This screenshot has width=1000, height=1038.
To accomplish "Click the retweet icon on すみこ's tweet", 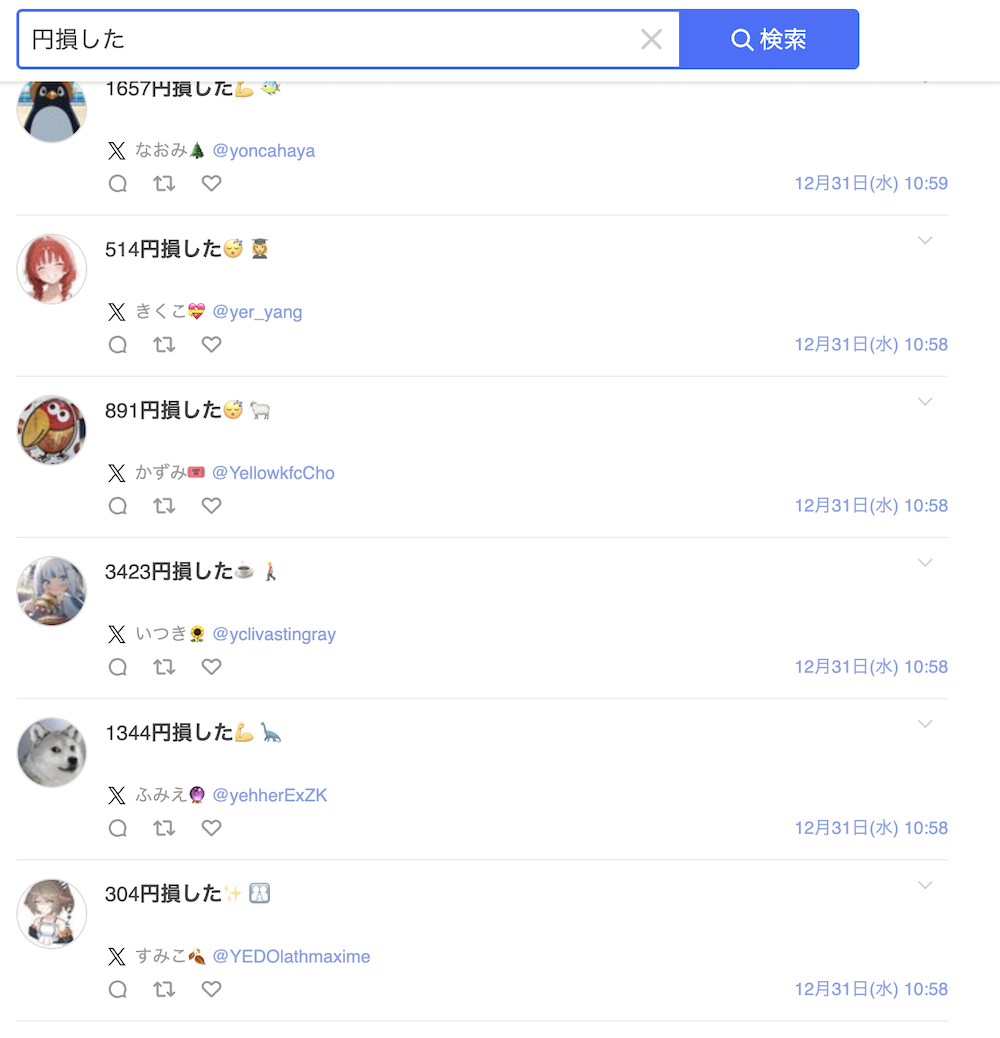I will (x=164, y=989).
